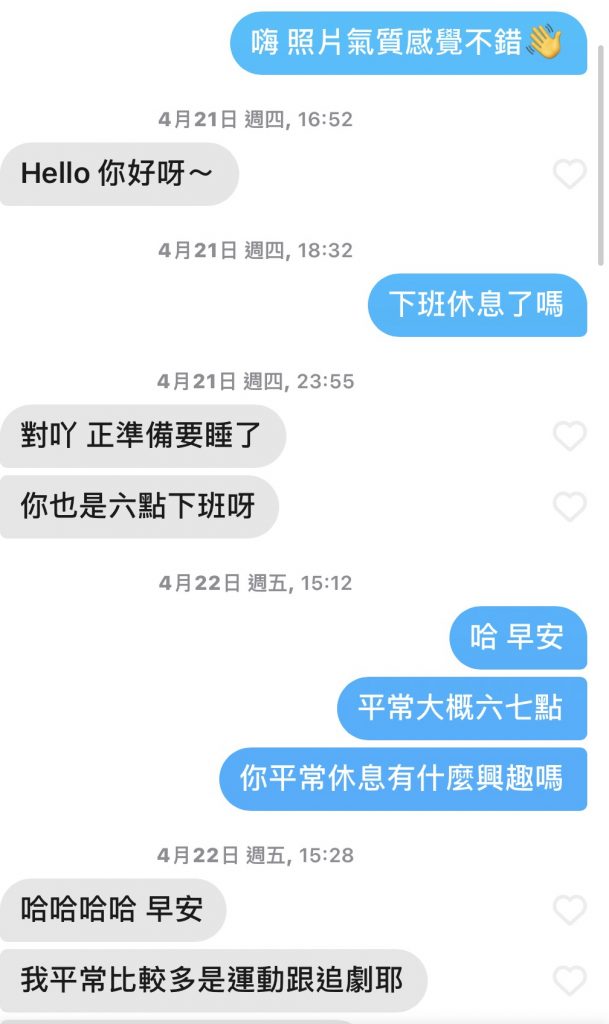Heart the message '我平常比較多是運動跟追劇耶'
This screenshot has width=609, height=1024.
pos(569,980)
